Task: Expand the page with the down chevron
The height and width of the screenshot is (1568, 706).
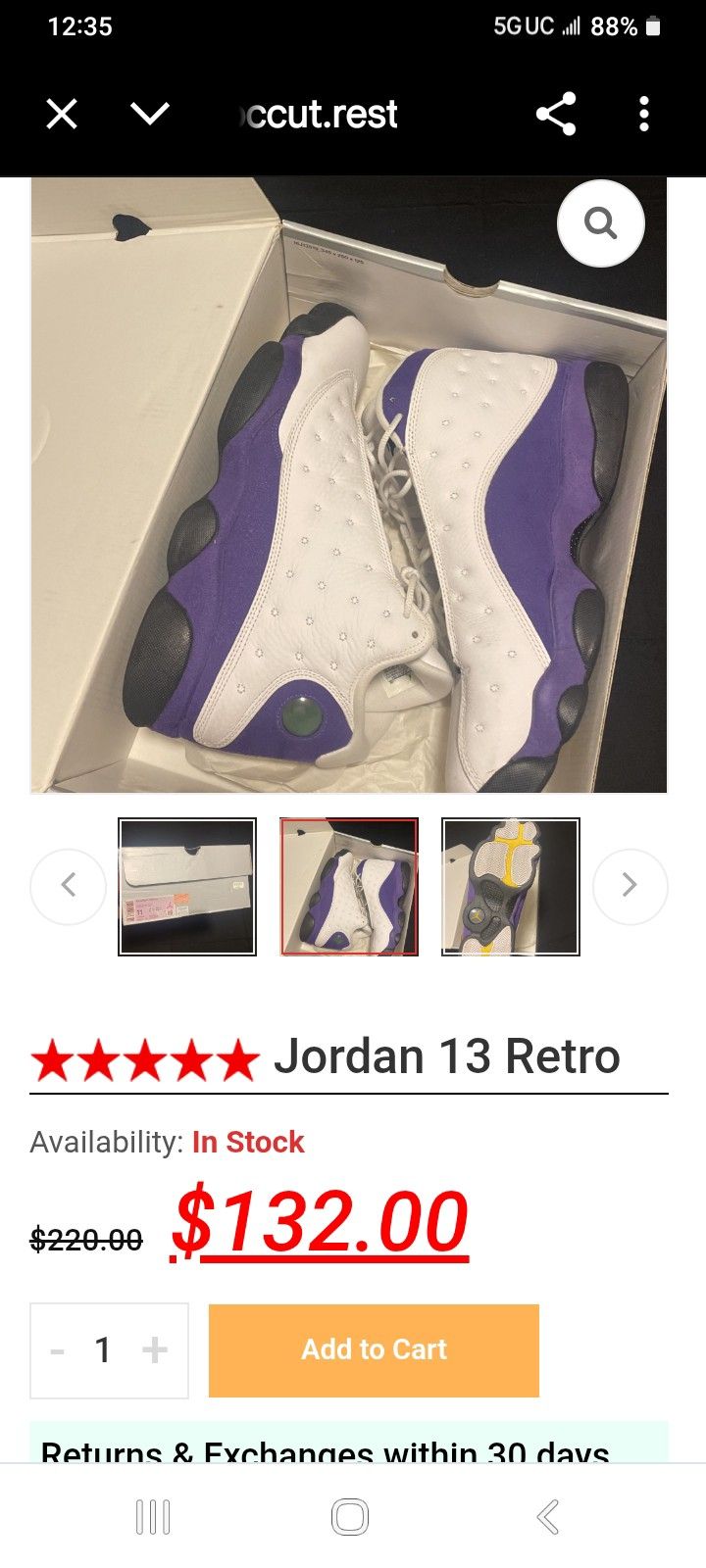Action: coord(149,114)
